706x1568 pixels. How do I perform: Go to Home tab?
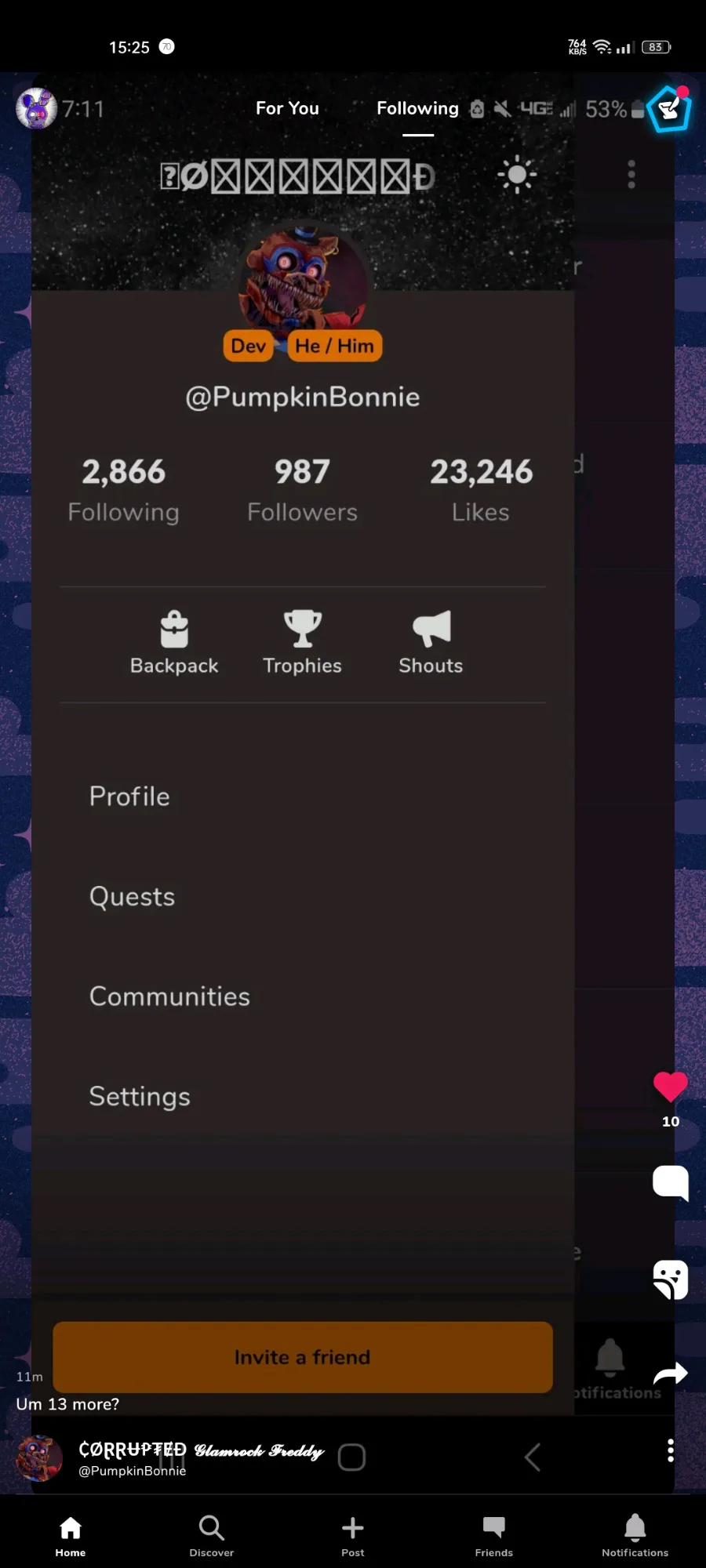point(71,1535)
